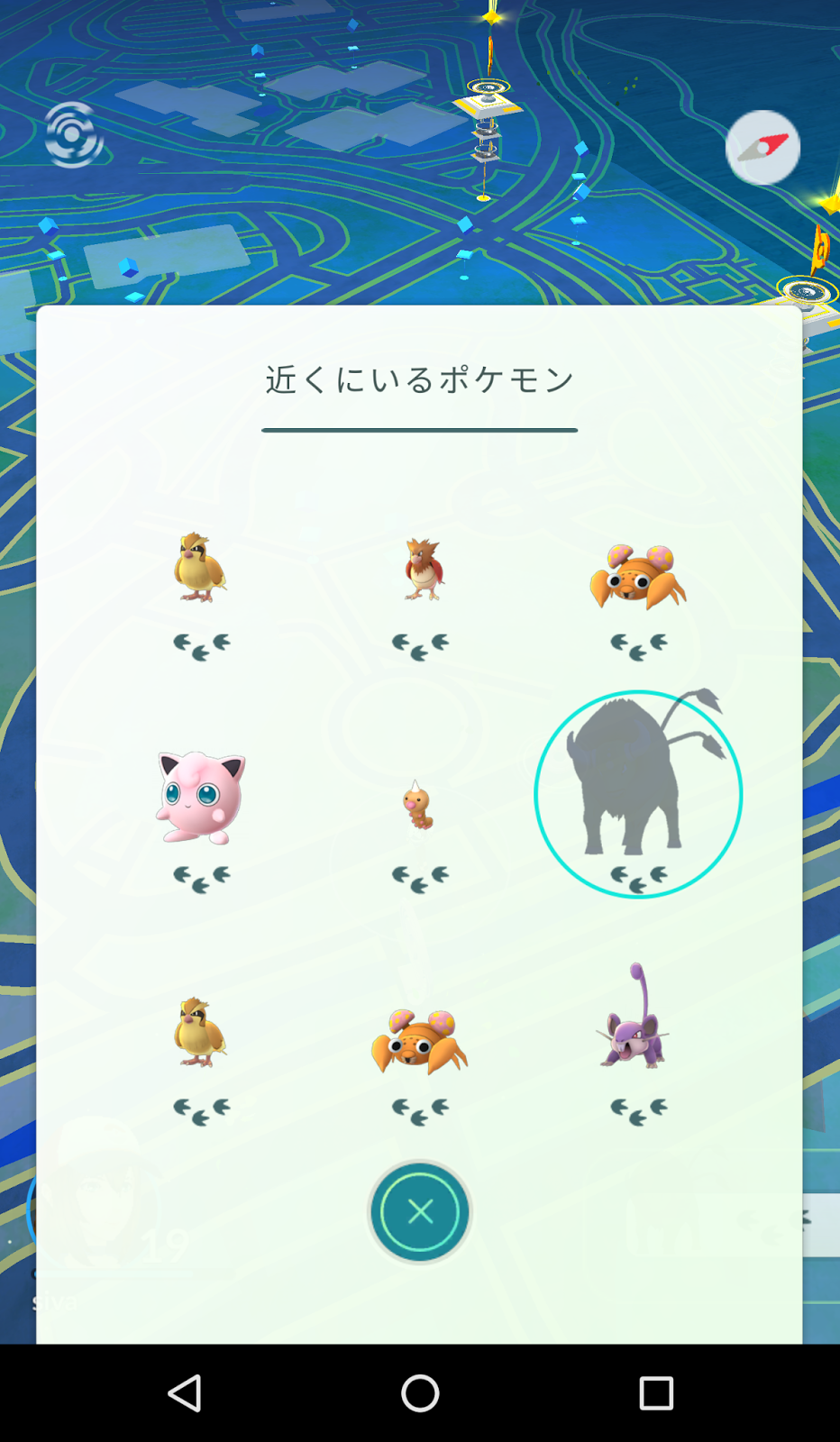Select Spearow from the nearby list
This screenshot has width=840, height=1442.
point(421,571)
